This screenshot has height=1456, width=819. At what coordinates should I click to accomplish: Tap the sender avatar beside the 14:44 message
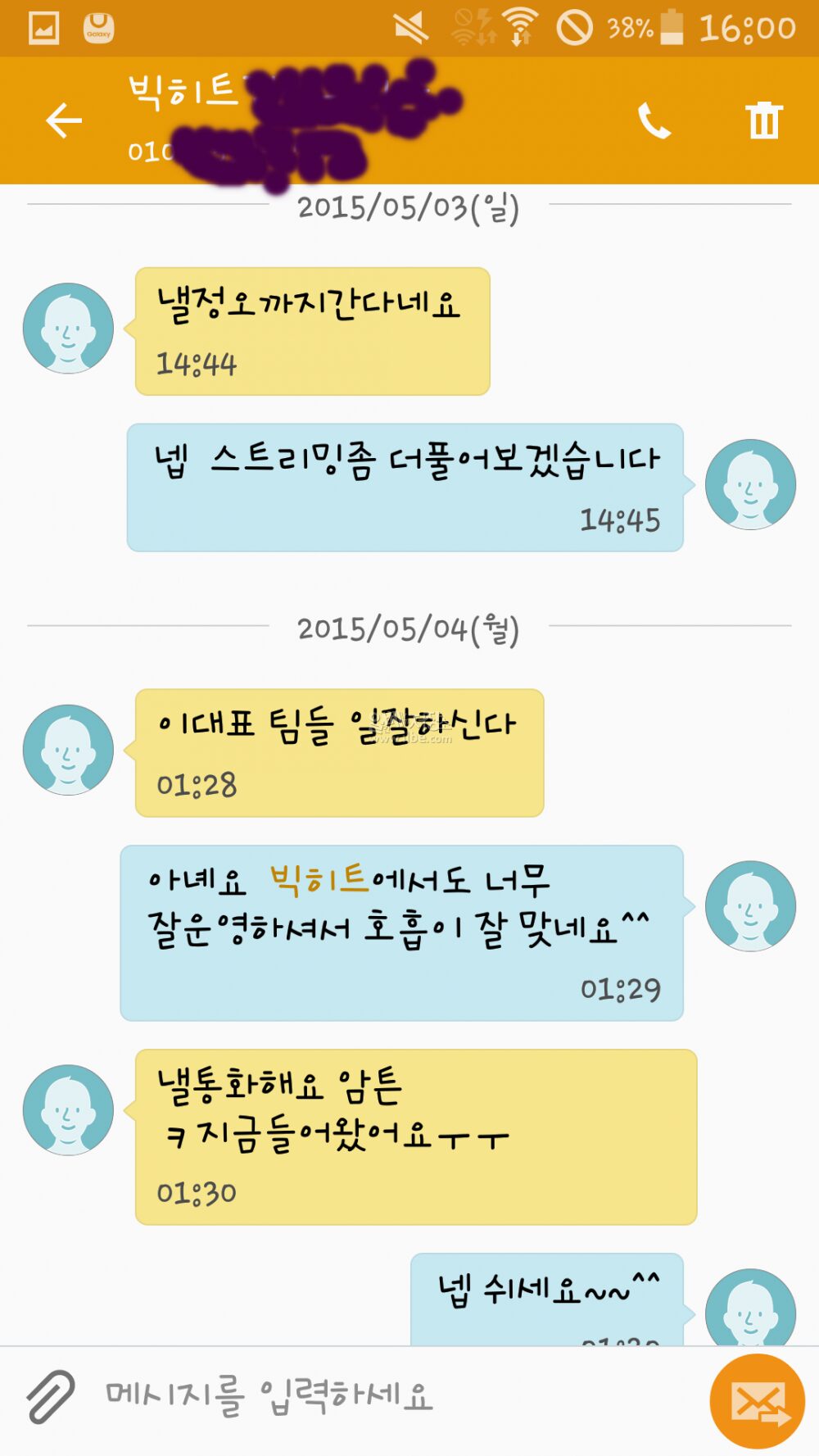click(x=68, y=329)
